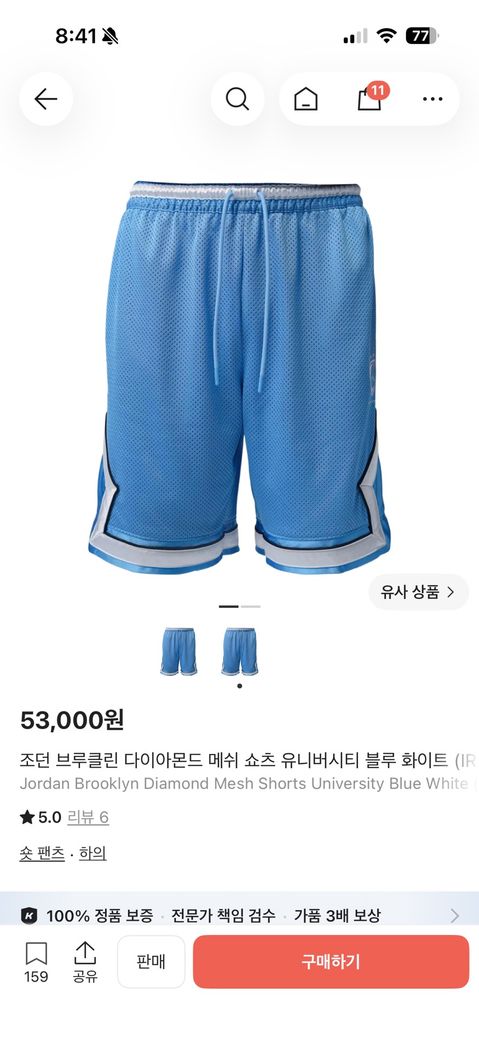The height and width of the screenshot is (1040, 479).
Task: Open the shopping bag with 11 items
Action: 372,98
